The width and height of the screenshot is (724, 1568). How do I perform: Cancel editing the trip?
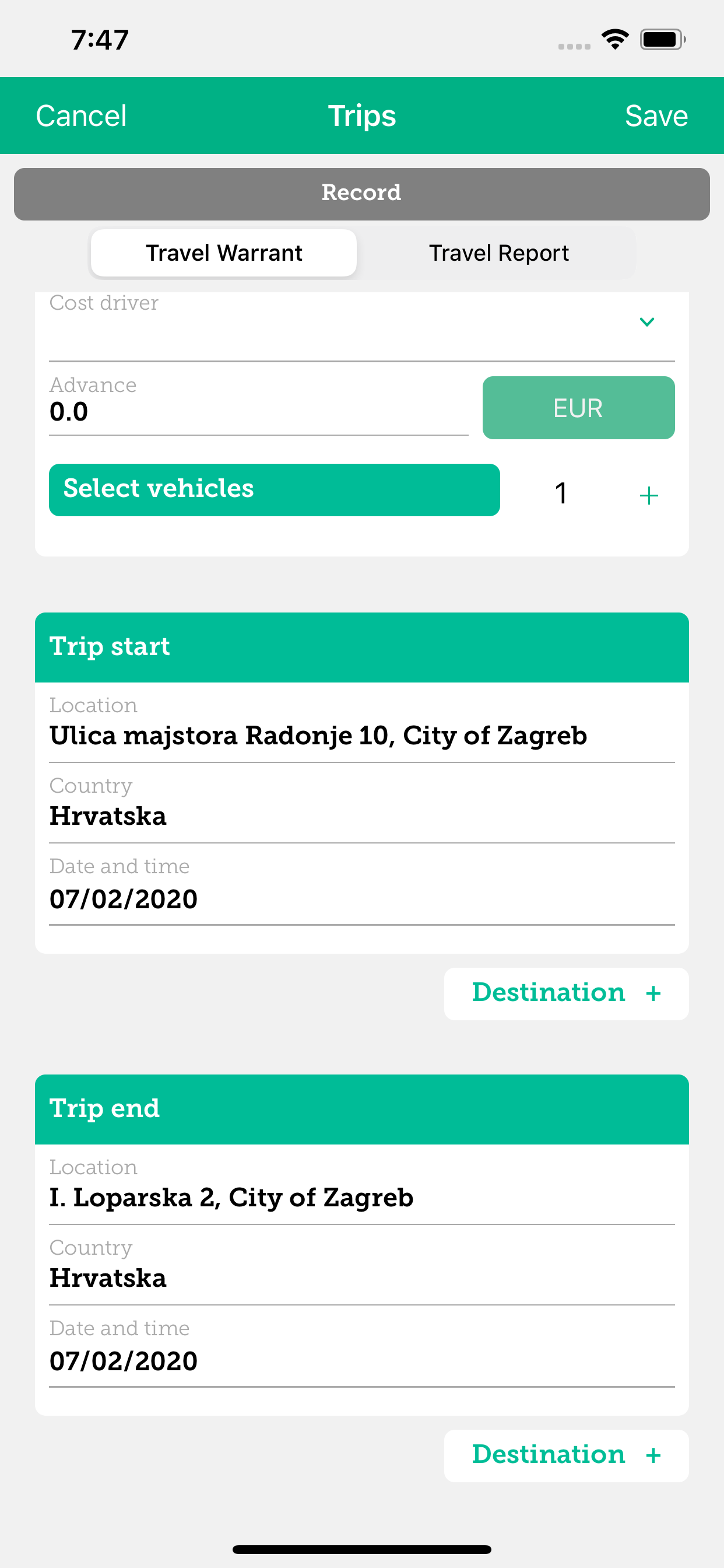coord(81,116)
